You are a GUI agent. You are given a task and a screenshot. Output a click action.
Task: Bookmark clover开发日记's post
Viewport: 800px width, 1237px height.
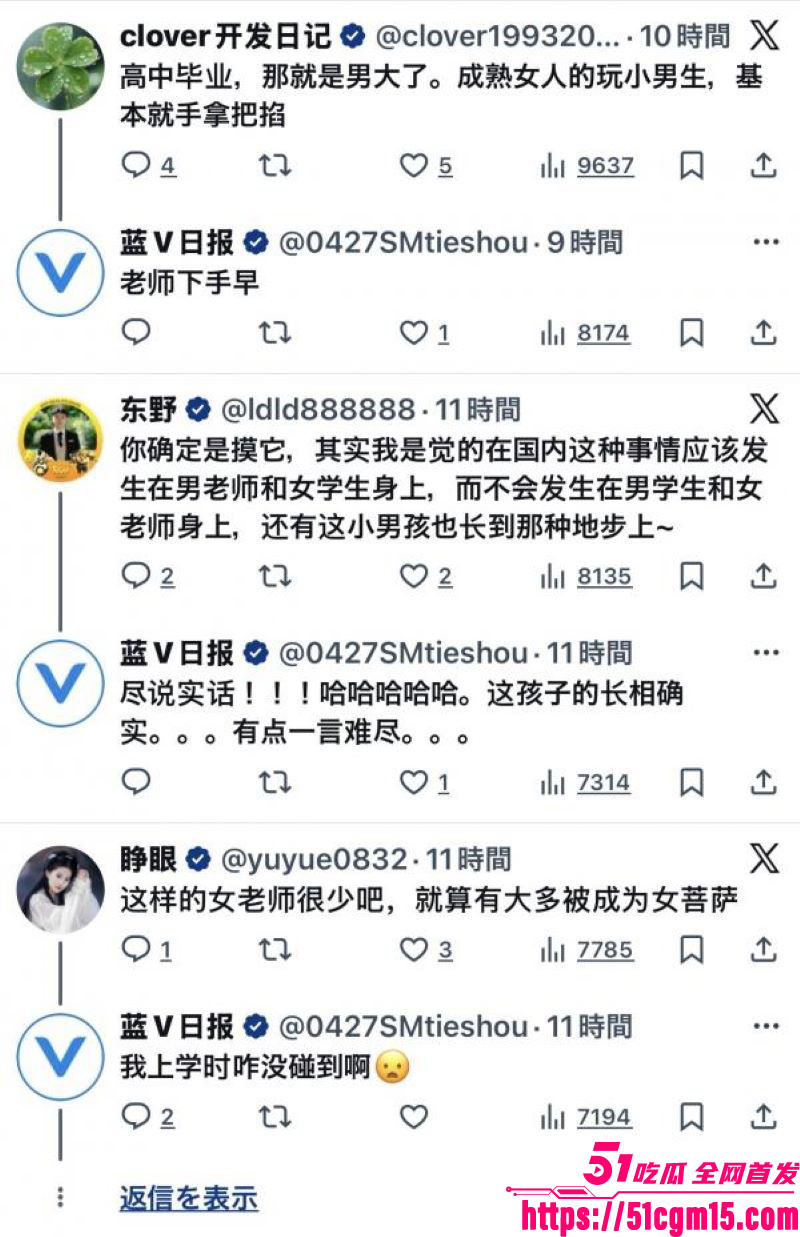(x=689, y=166)
